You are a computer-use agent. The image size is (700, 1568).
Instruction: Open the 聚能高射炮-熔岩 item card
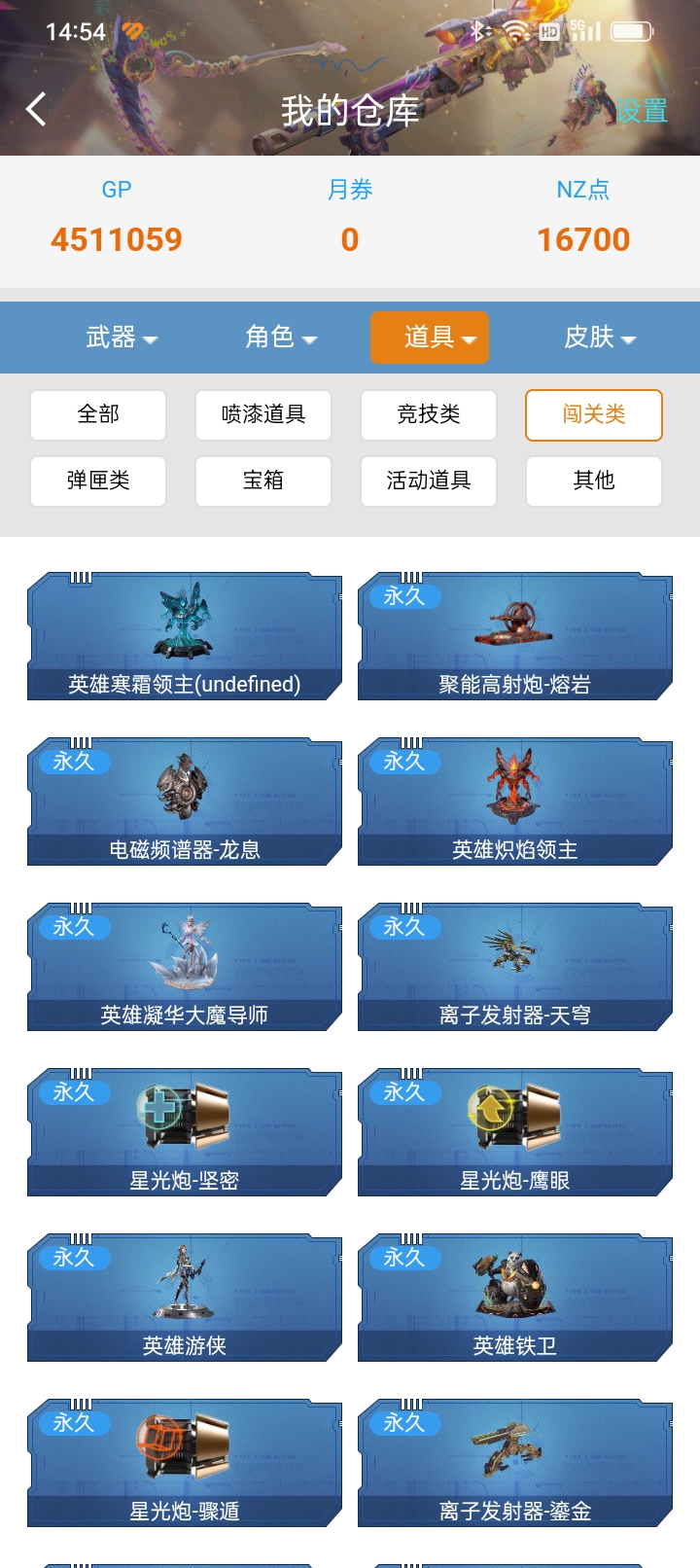click(515, 637)
